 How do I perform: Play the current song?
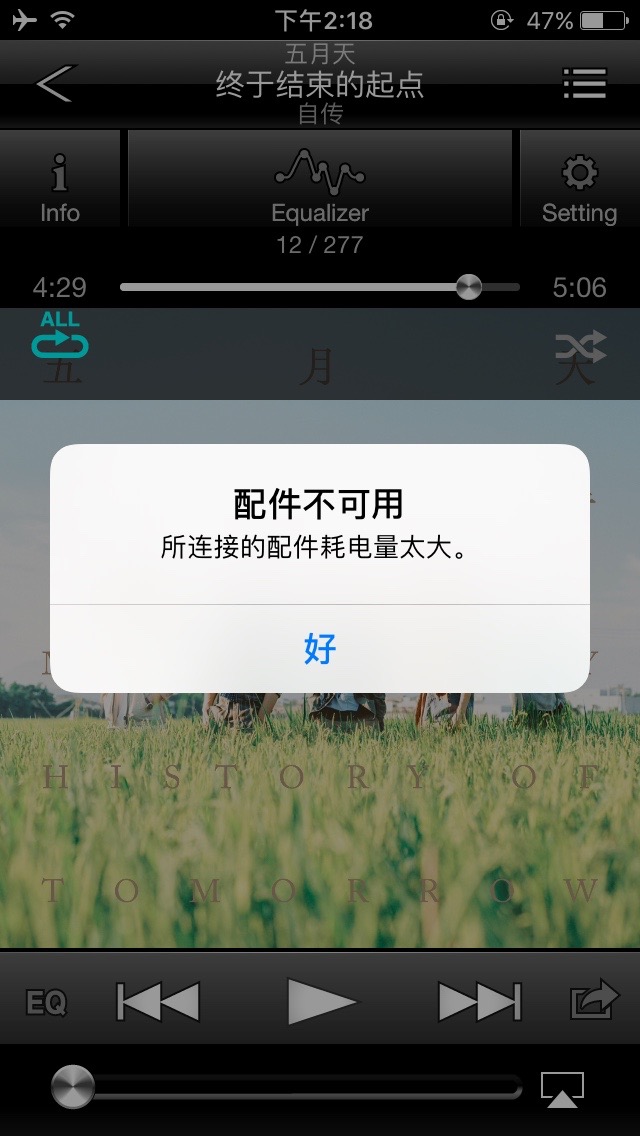321,1001
